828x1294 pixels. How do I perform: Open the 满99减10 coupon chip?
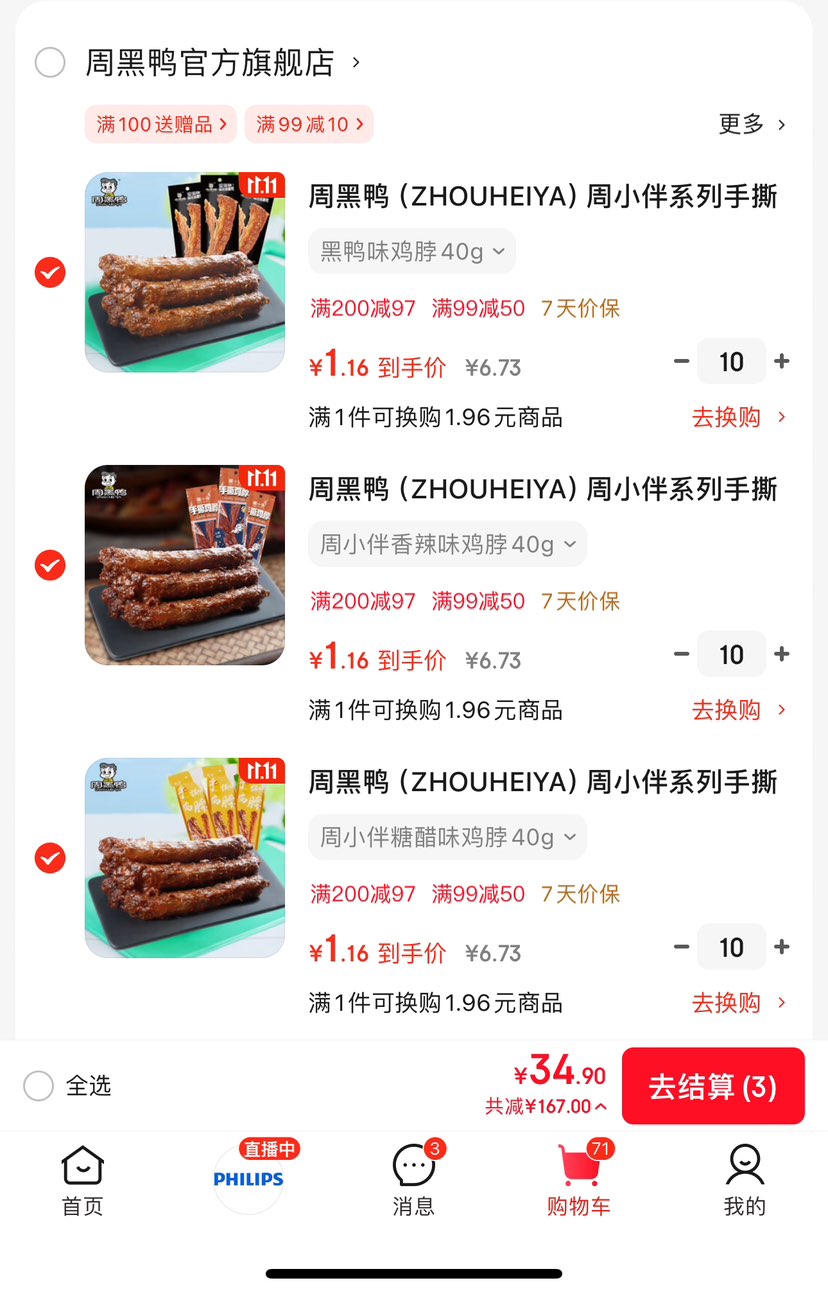click(x=308, y=125)
